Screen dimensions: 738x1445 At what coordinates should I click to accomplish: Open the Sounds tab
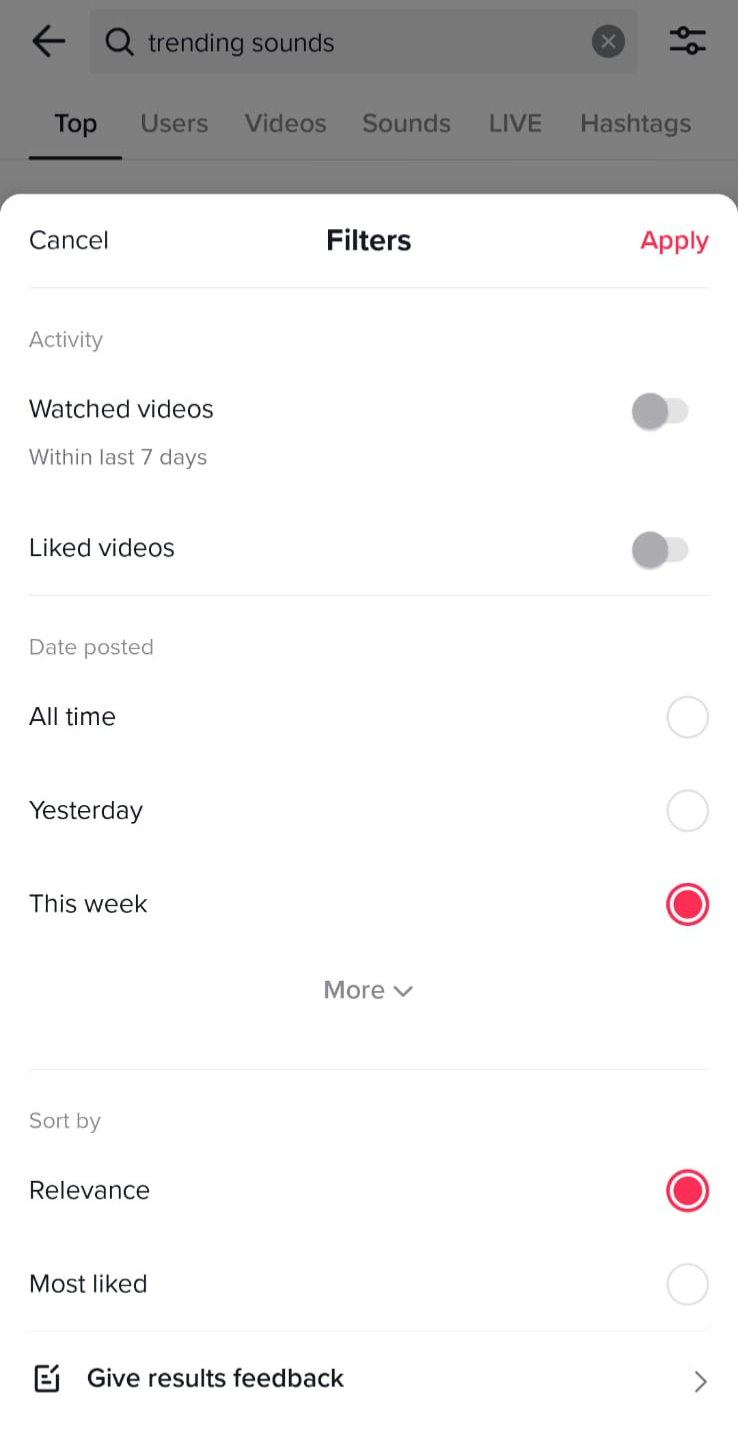coord(406,124)
